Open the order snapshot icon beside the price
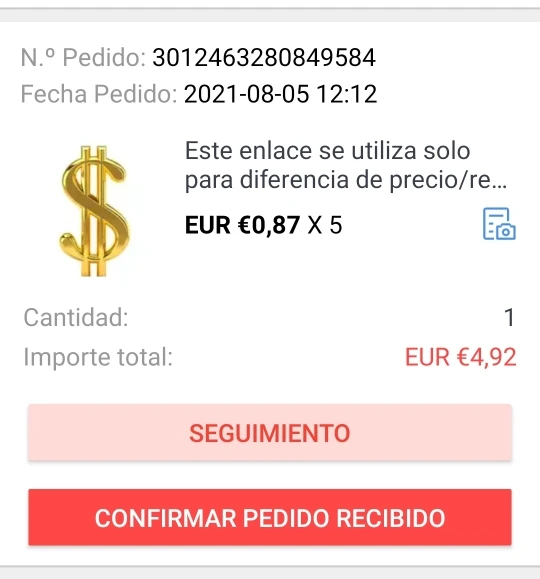This screenshot has height=579, width=540. click(x=499, y=224)
